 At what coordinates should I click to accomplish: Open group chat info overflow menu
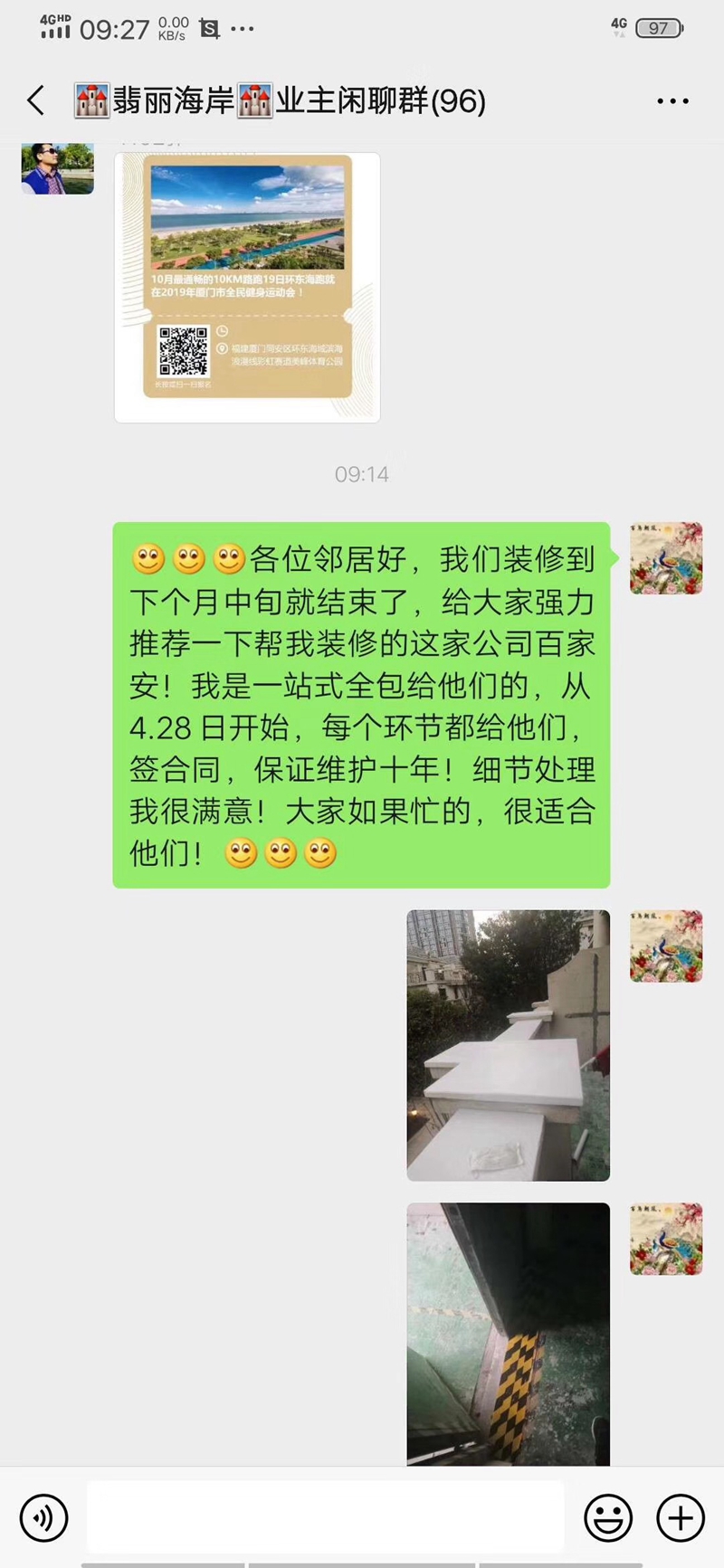[x=672, y=101]
